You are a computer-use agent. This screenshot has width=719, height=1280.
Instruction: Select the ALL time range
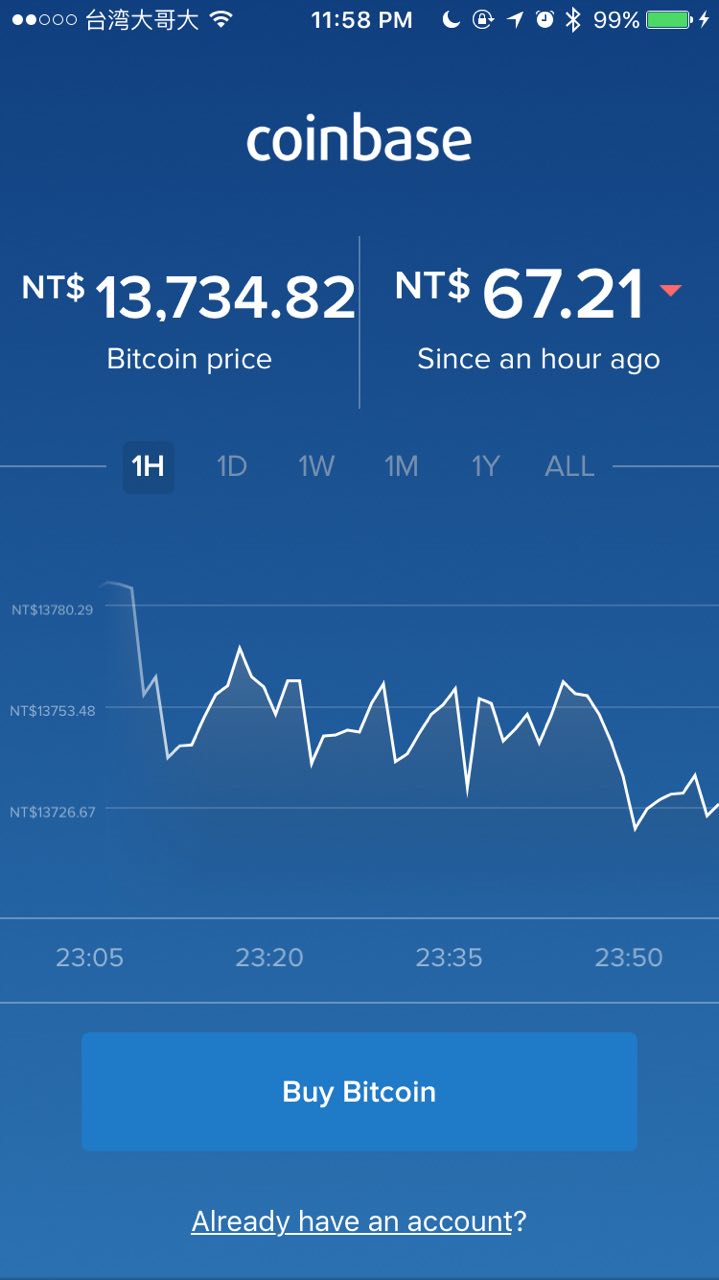point(570,467)
